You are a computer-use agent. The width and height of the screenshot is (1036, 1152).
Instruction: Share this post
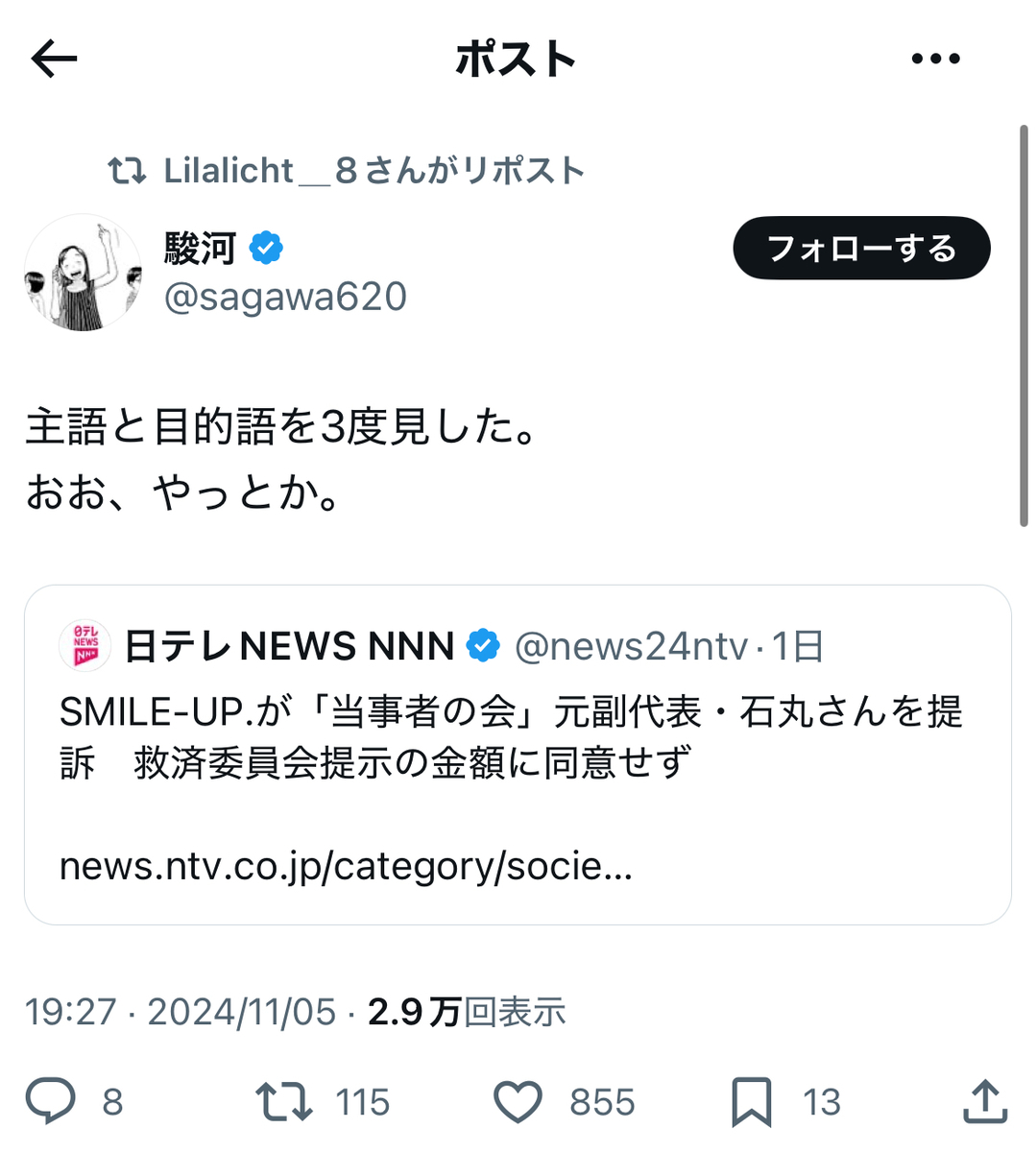click(x=983, y=1101)
